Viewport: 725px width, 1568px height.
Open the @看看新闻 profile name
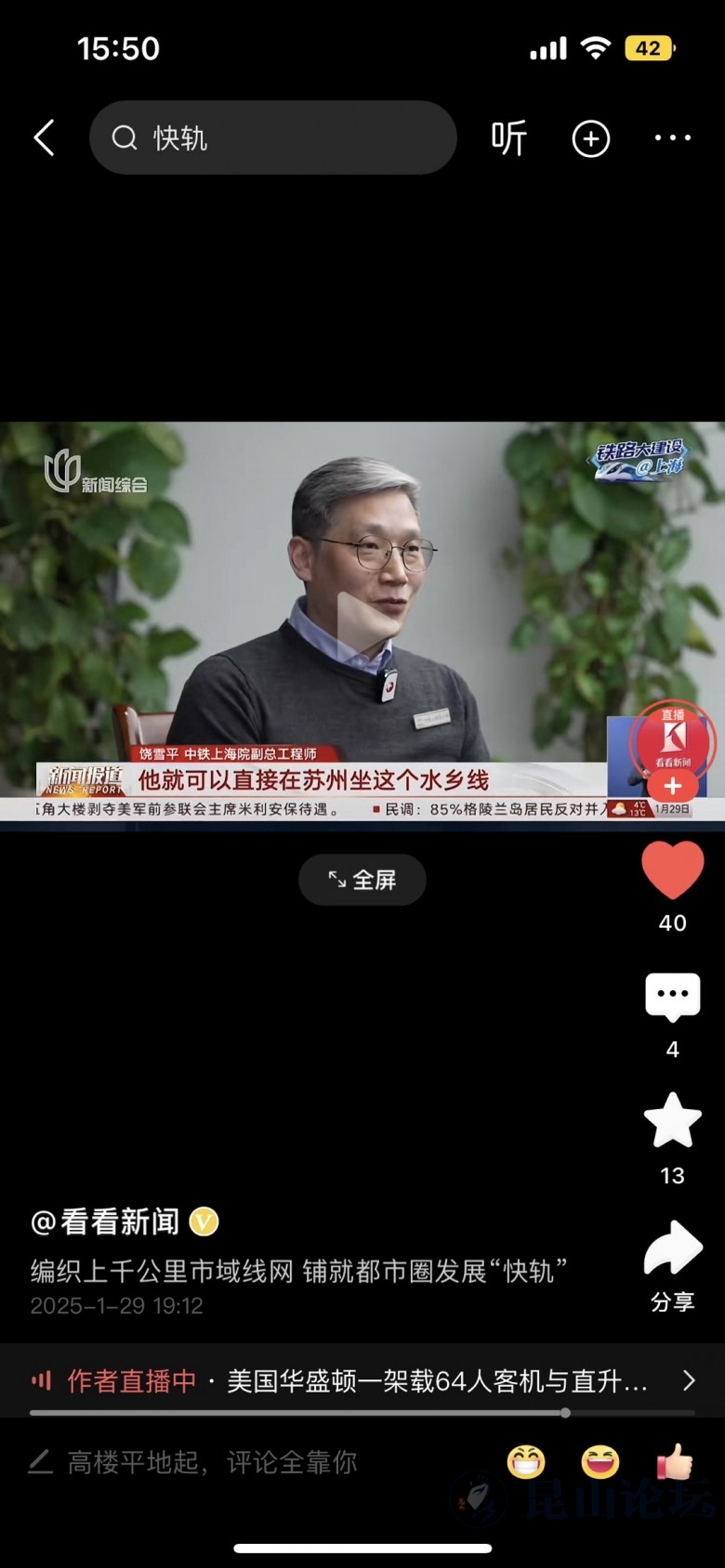(106, 1222)
